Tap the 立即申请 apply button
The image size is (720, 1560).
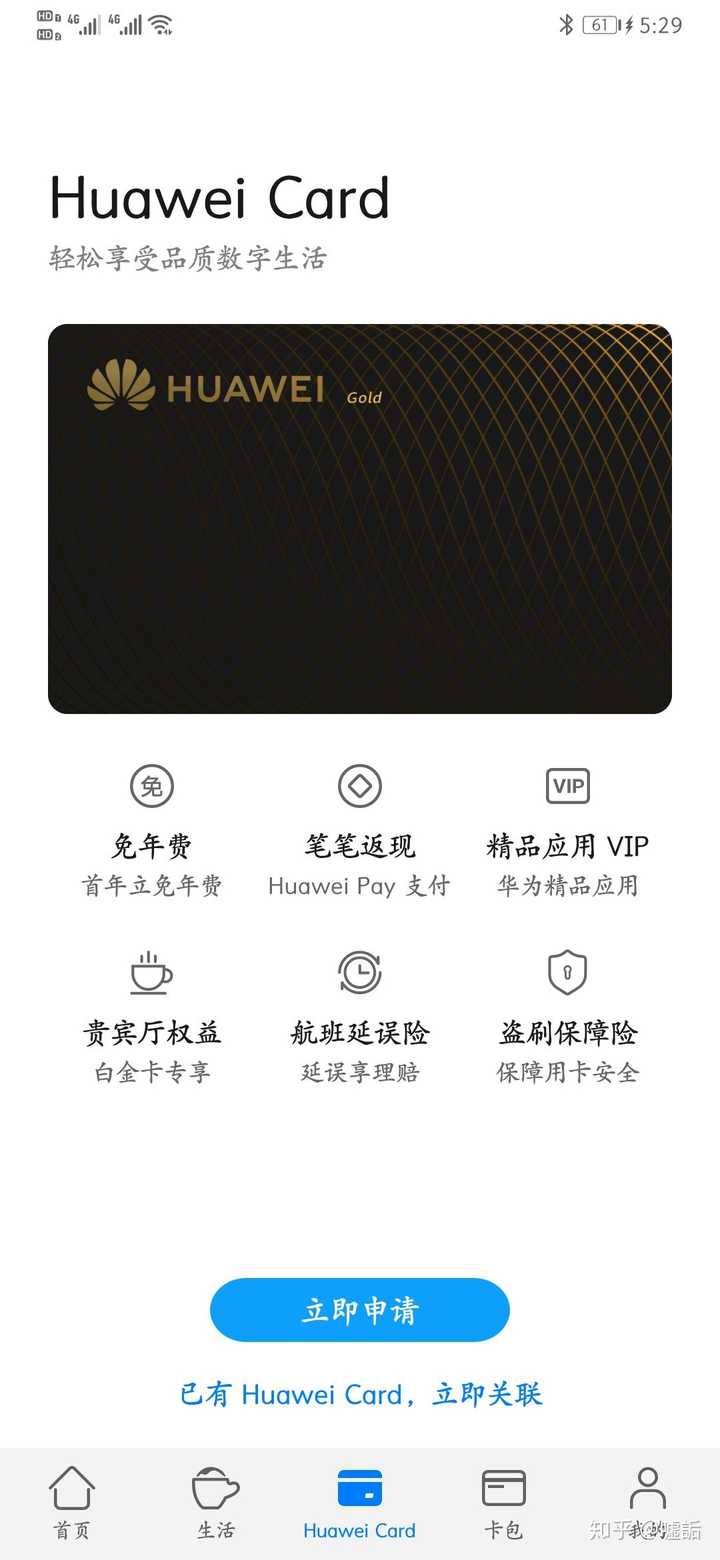pos(359,1310)
